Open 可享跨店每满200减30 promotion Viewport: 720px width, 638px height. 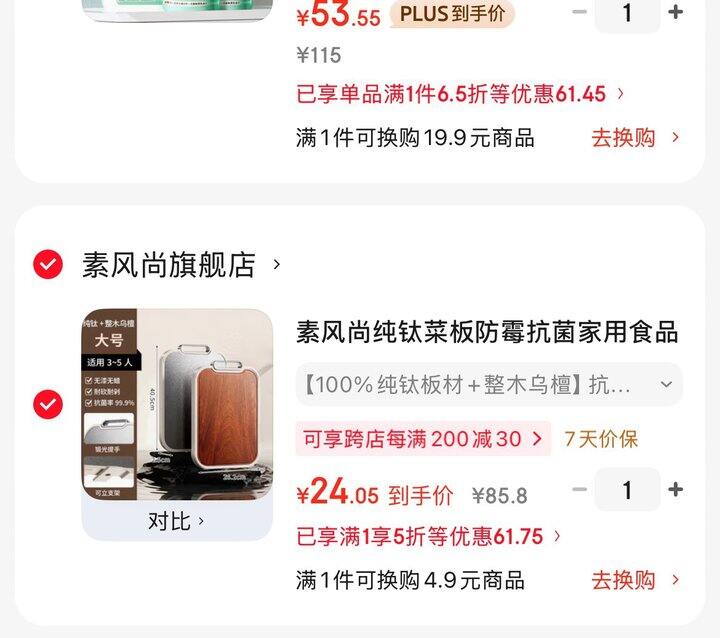tap(422, 438)
